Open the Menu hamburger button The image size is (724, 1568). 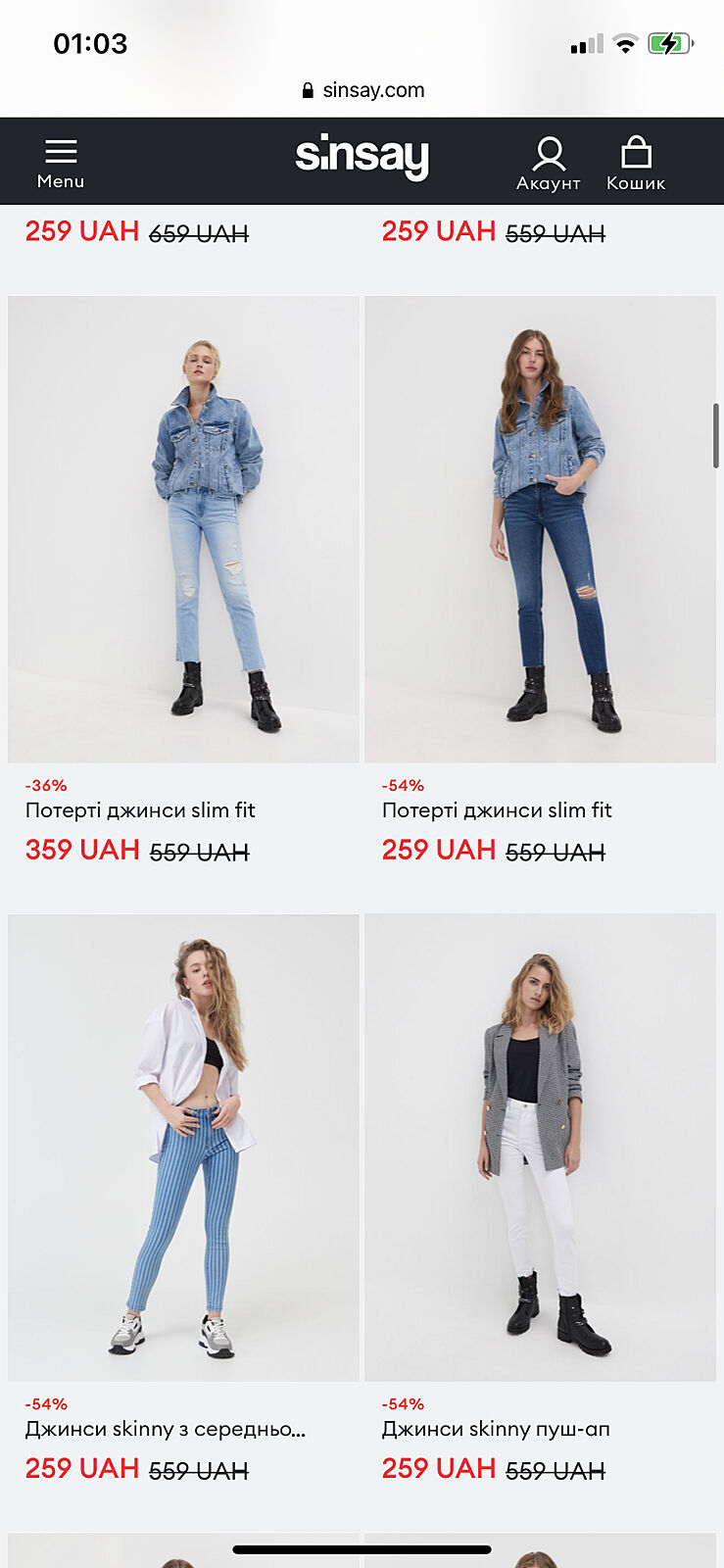pos(61,163)
